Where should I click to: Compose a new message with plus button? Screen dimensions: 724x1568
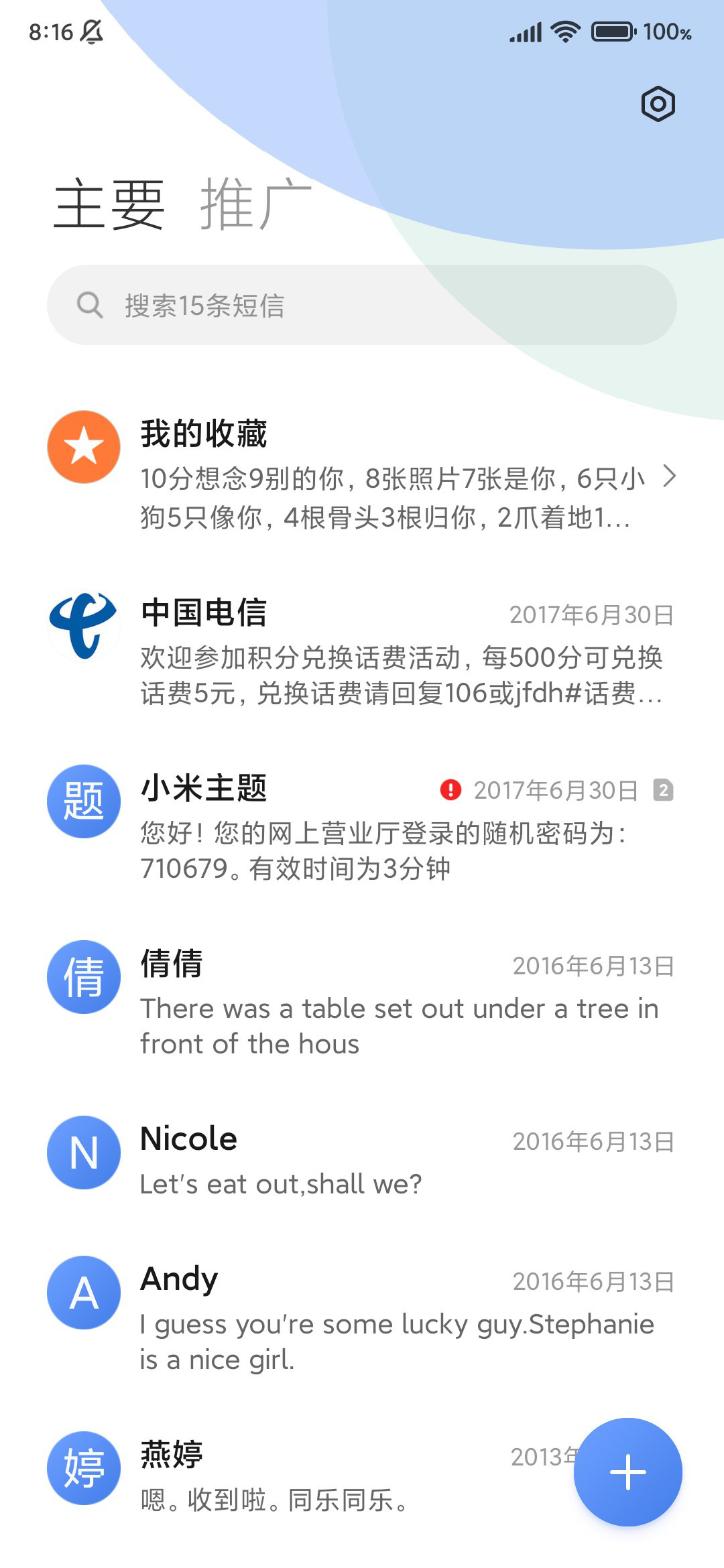tap(627, 1472)
